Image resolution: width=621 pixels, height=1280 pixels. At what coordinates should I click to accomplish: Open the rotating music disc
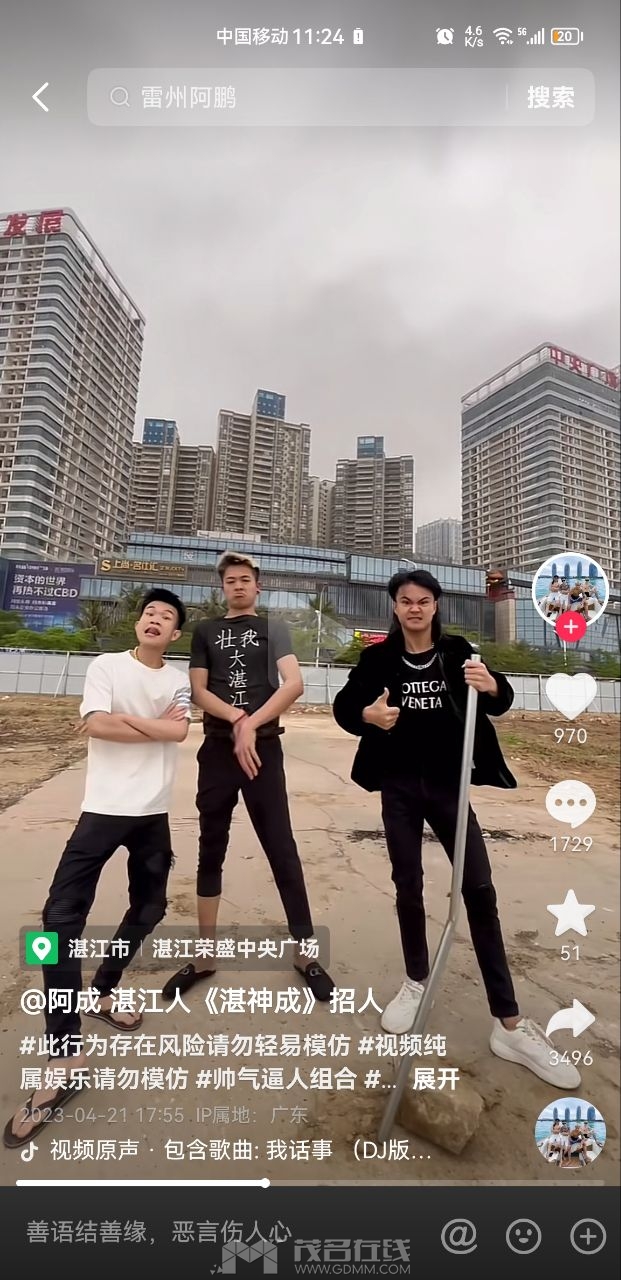coord(570,1132)
